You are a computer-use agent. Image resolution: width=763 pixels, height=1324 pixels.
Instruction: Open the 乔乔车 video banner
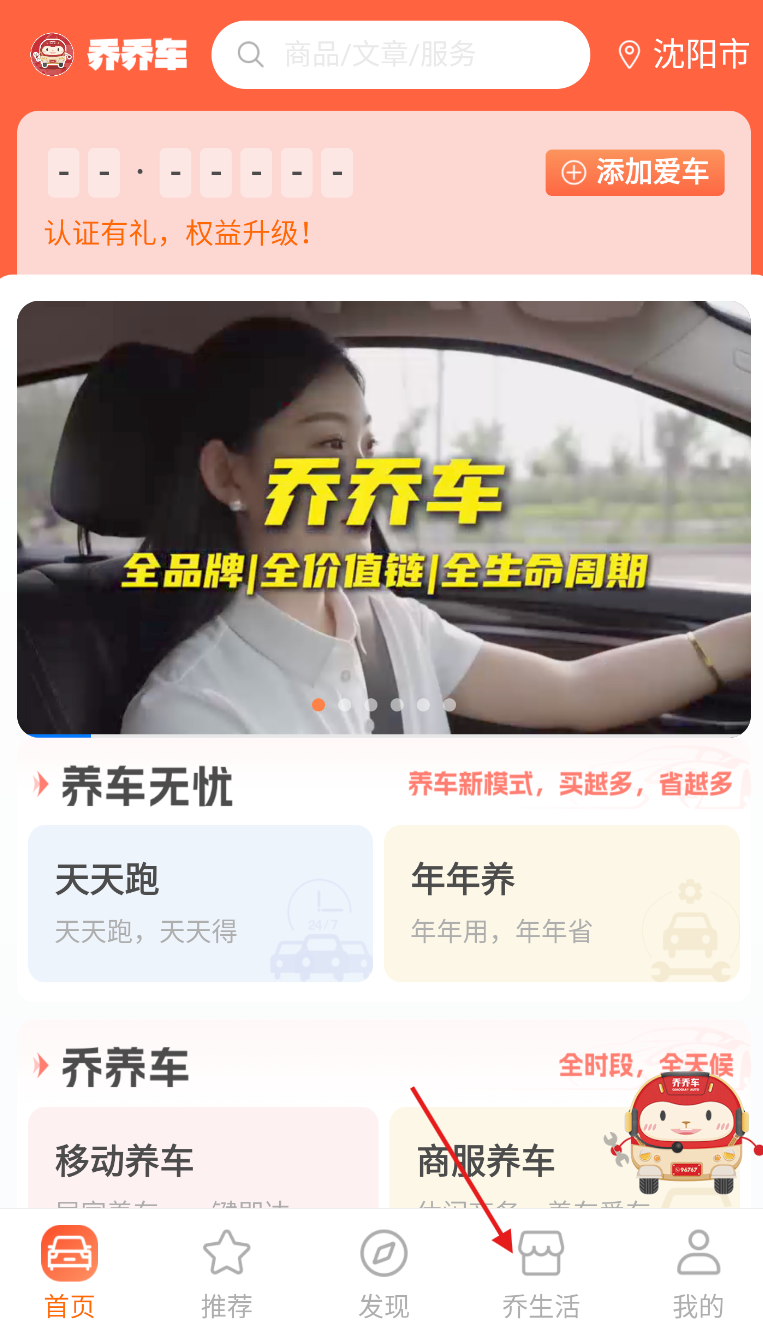pyautogui.click(x=383, y=518)
